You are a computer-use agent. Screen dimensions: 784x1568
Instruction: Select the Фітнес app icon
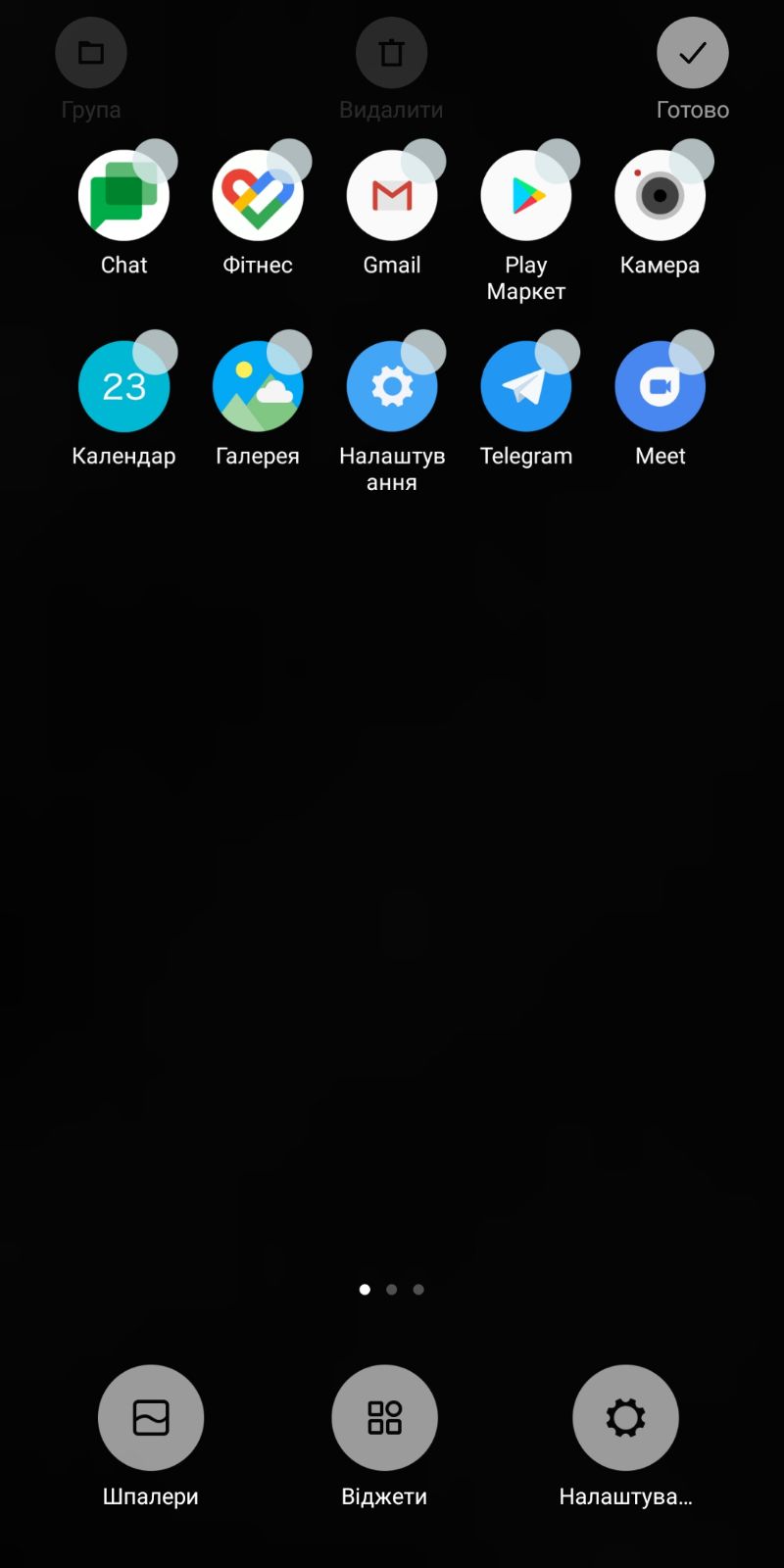[258, 196]
